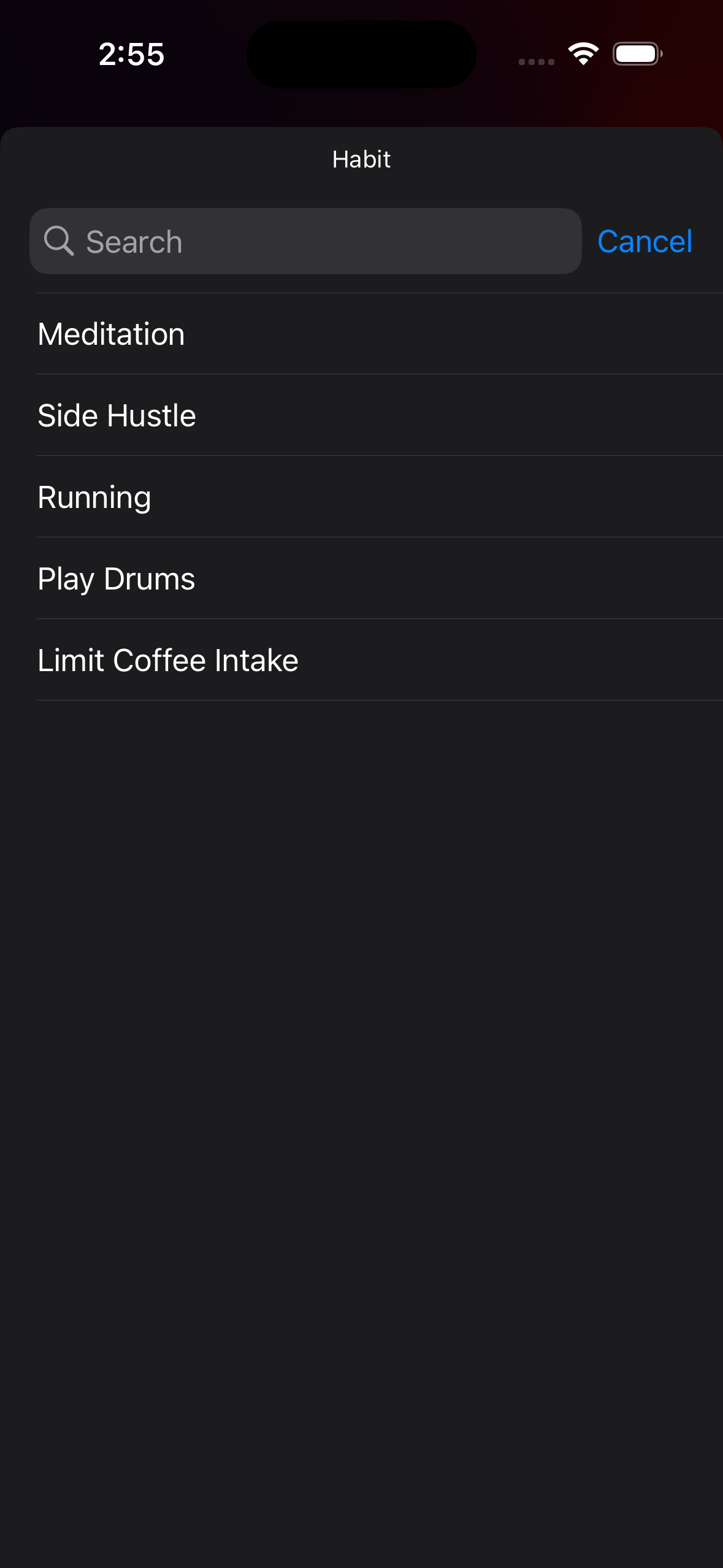Select Play Drums
The image size is (723, 1568).
click(361, 578)
